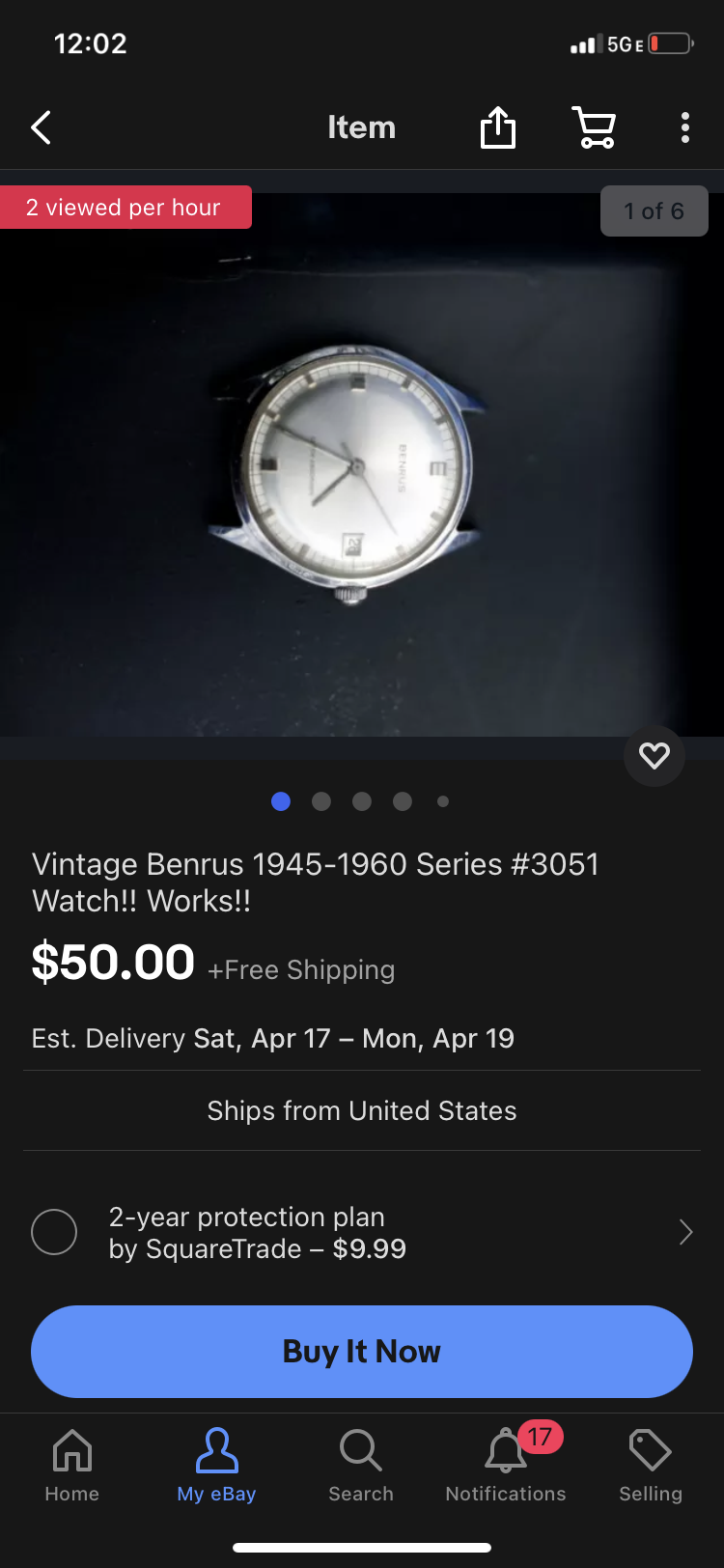Go back to the previous page
Screen dimensions: 724x1568
coord(42,127)
